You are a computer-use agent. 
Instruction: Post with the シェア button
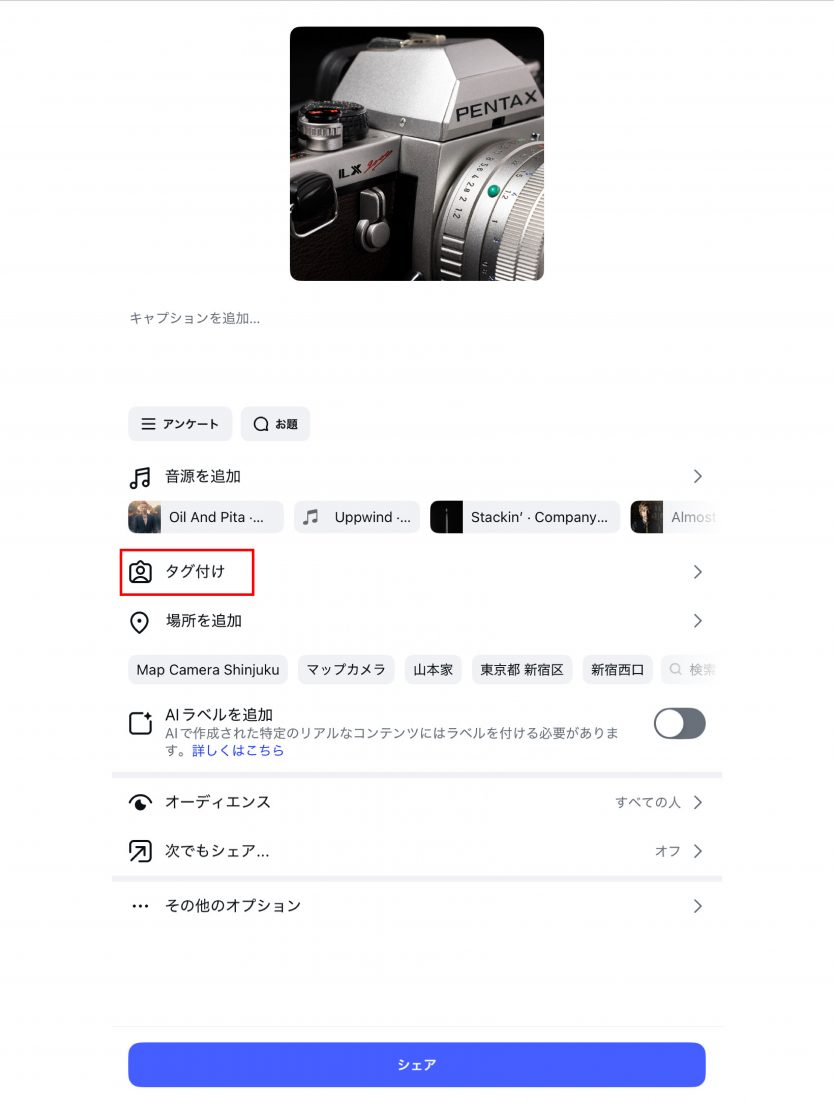point(416,1065)
